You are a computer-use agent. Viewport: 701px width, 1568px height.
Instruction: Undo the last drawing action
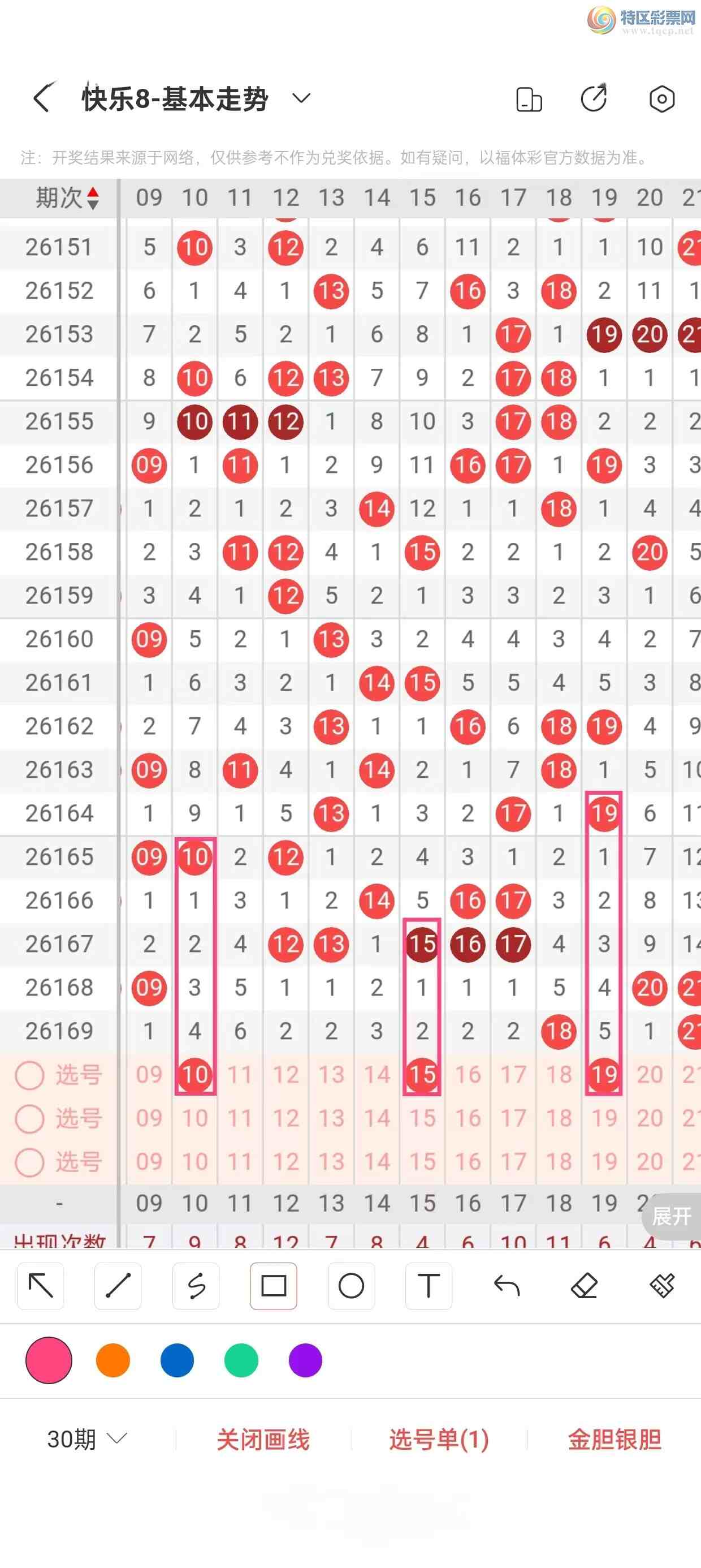pyautogui.click(x=507, y=1286)
